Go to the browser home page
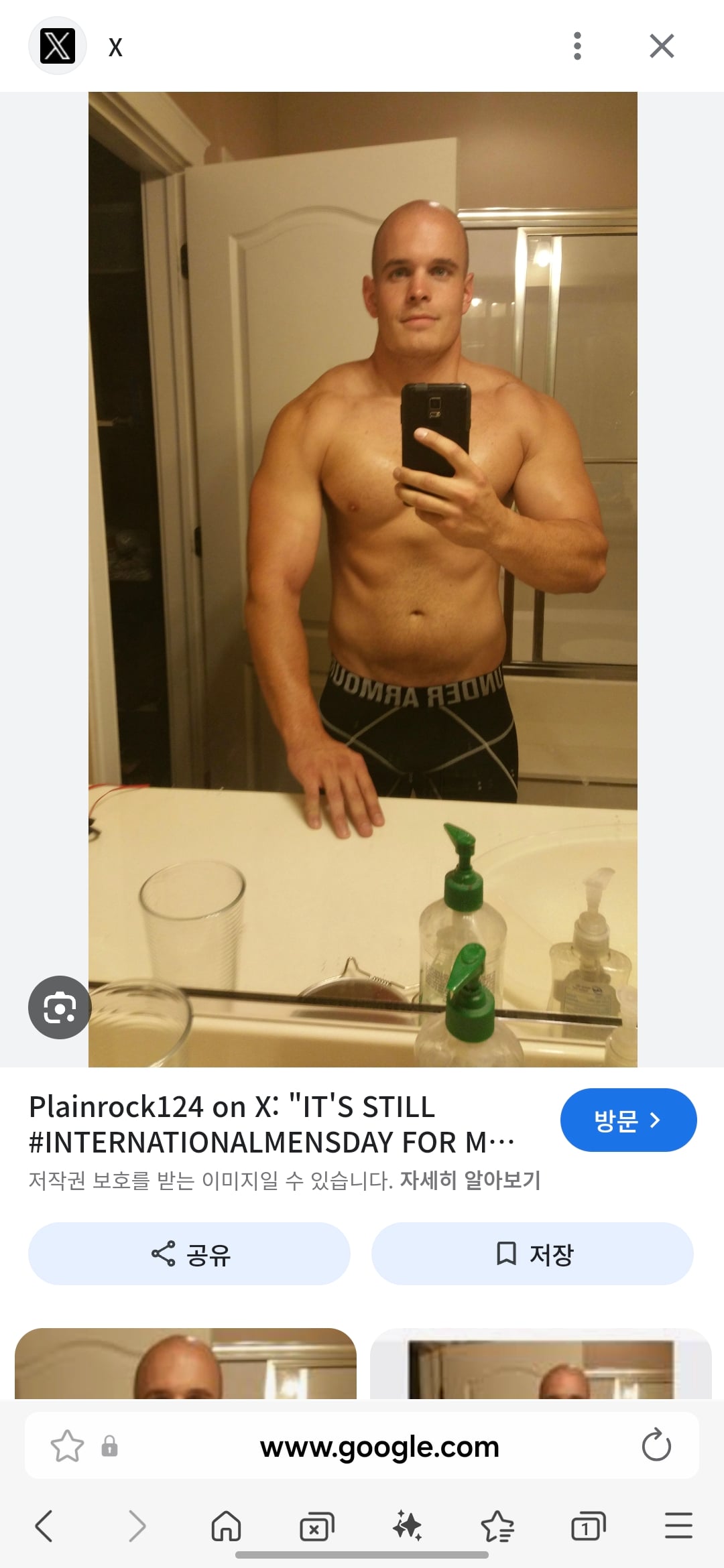724x1568 pixels. tap(226, 1526)
